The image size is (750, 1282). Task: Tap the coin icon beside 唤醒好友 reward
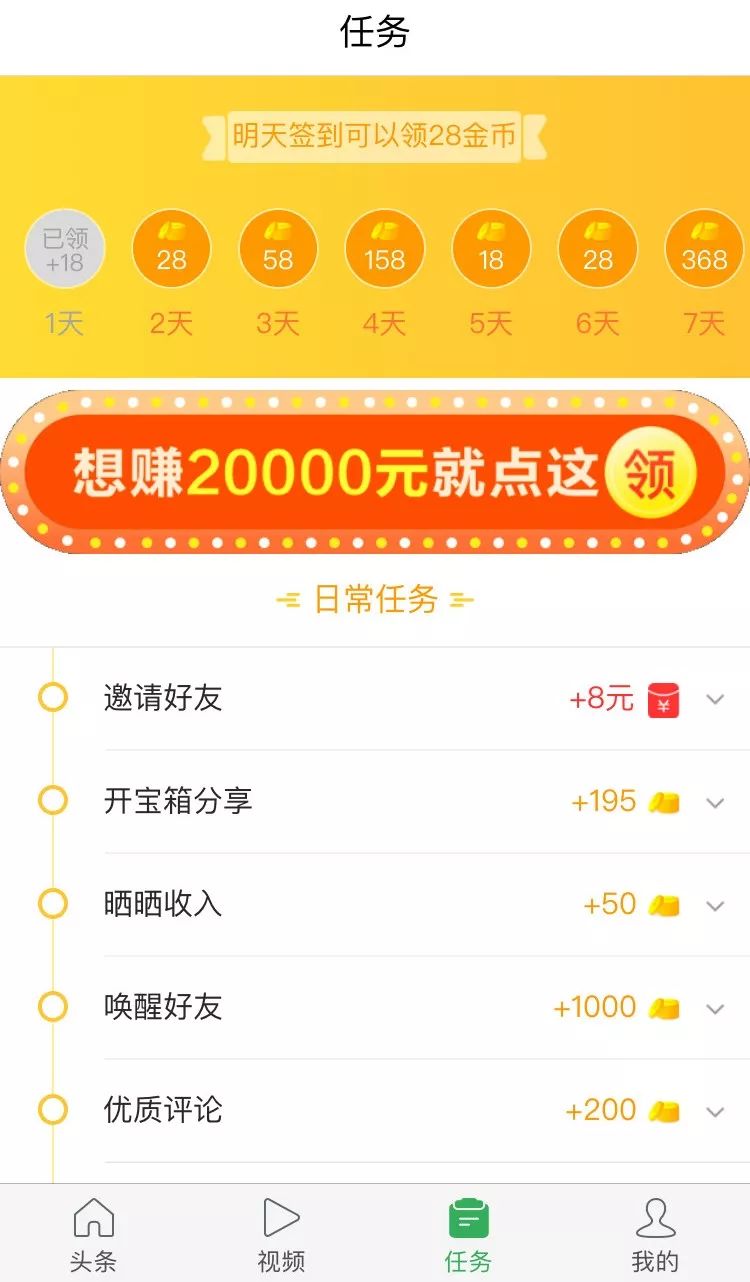coord(666,1008)
